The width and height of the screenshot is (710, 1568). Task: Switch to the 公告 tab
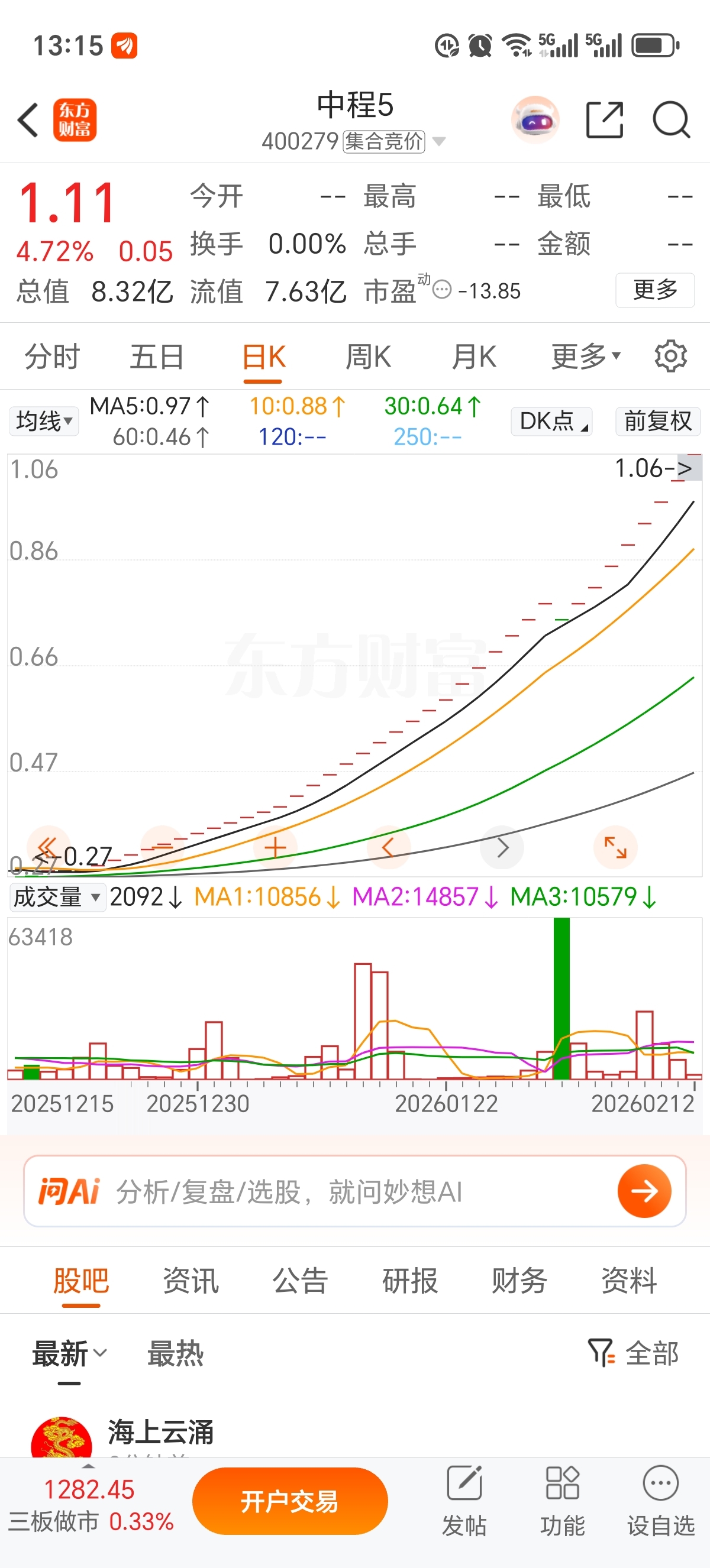pos(300,1280)
